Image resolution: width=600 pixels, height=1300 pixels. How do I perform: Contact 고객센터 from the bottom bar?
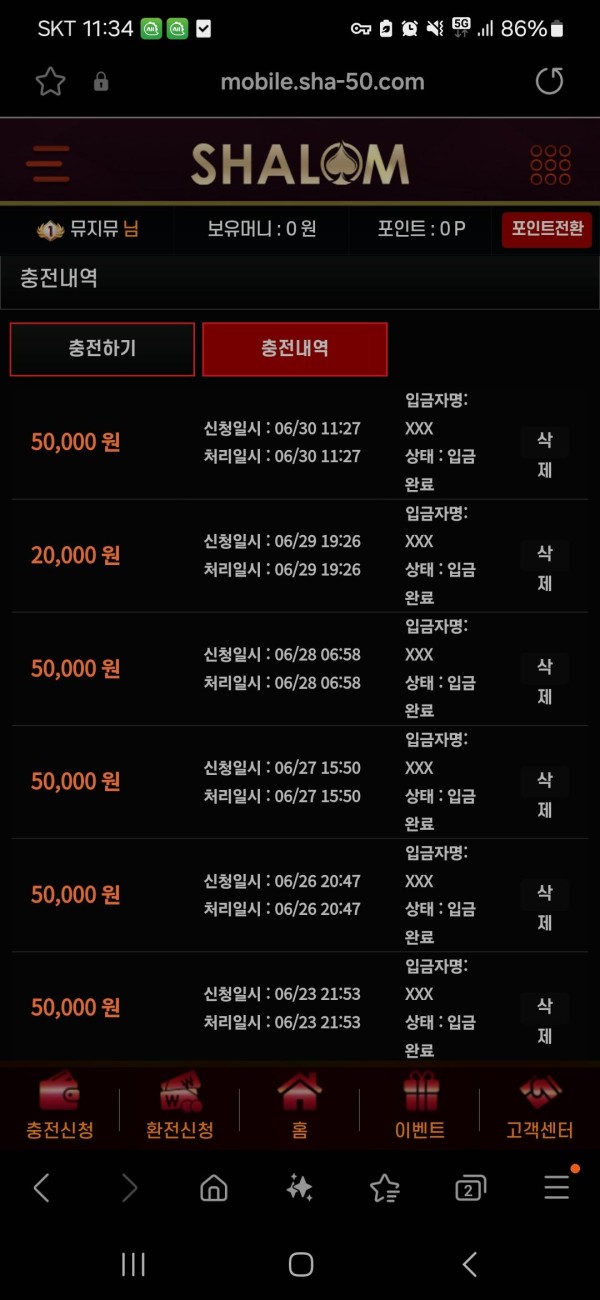pyautogui.click(x=540, y=1108)
